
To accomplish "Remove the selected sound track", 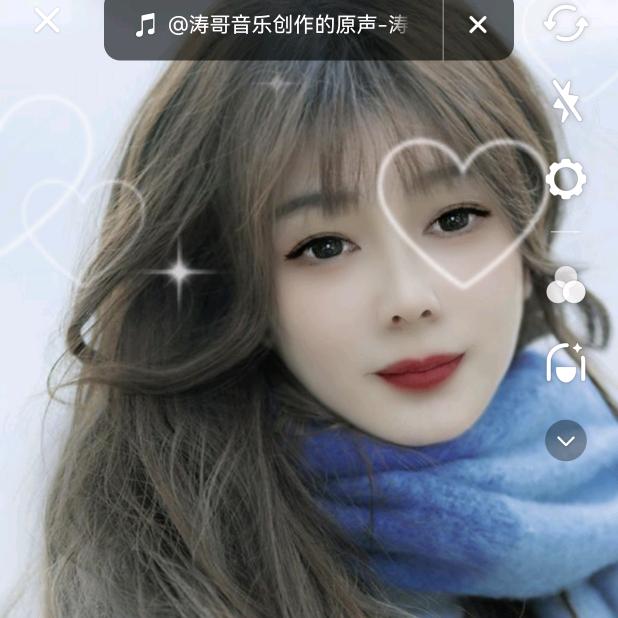I will (478, 25).
